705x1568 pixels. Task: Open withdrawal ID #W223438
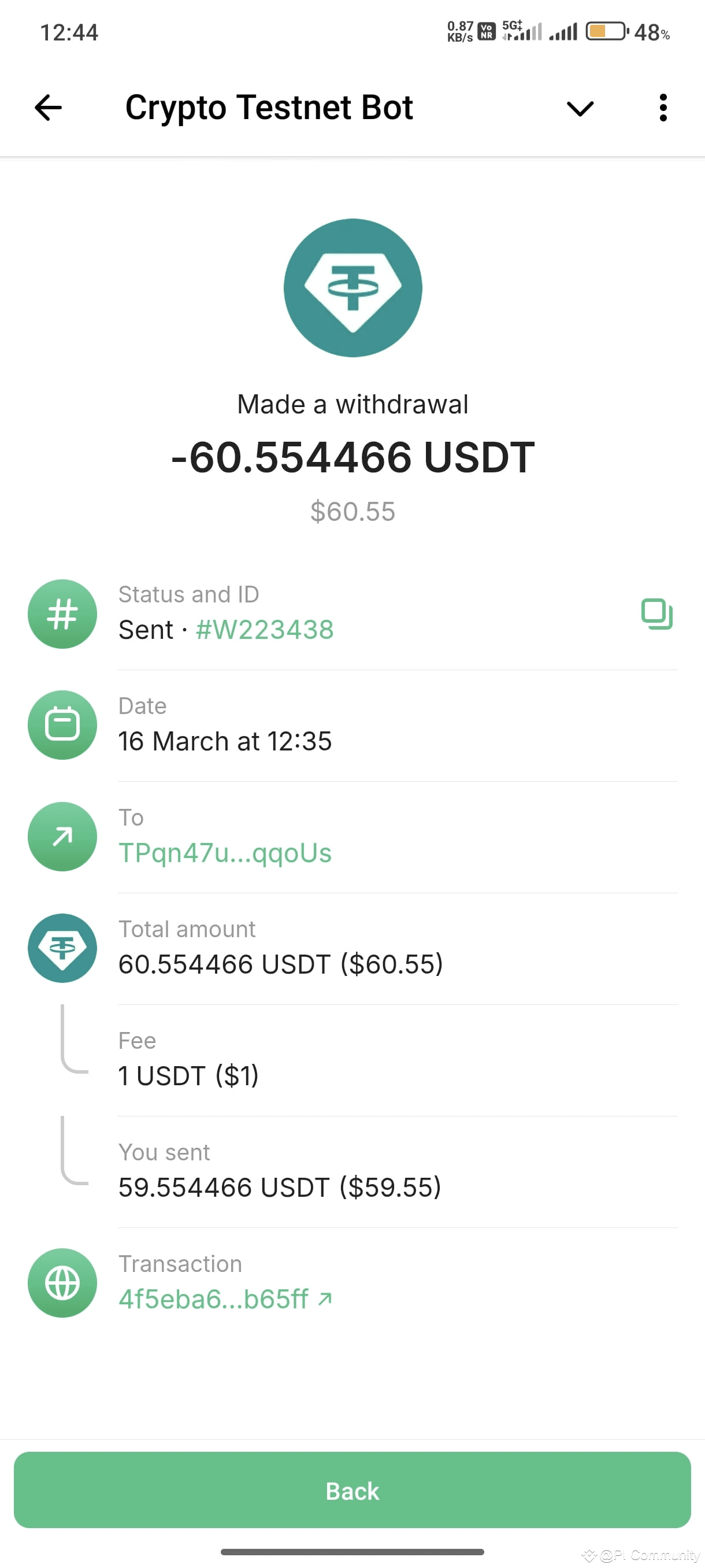(x=264, y=630)
